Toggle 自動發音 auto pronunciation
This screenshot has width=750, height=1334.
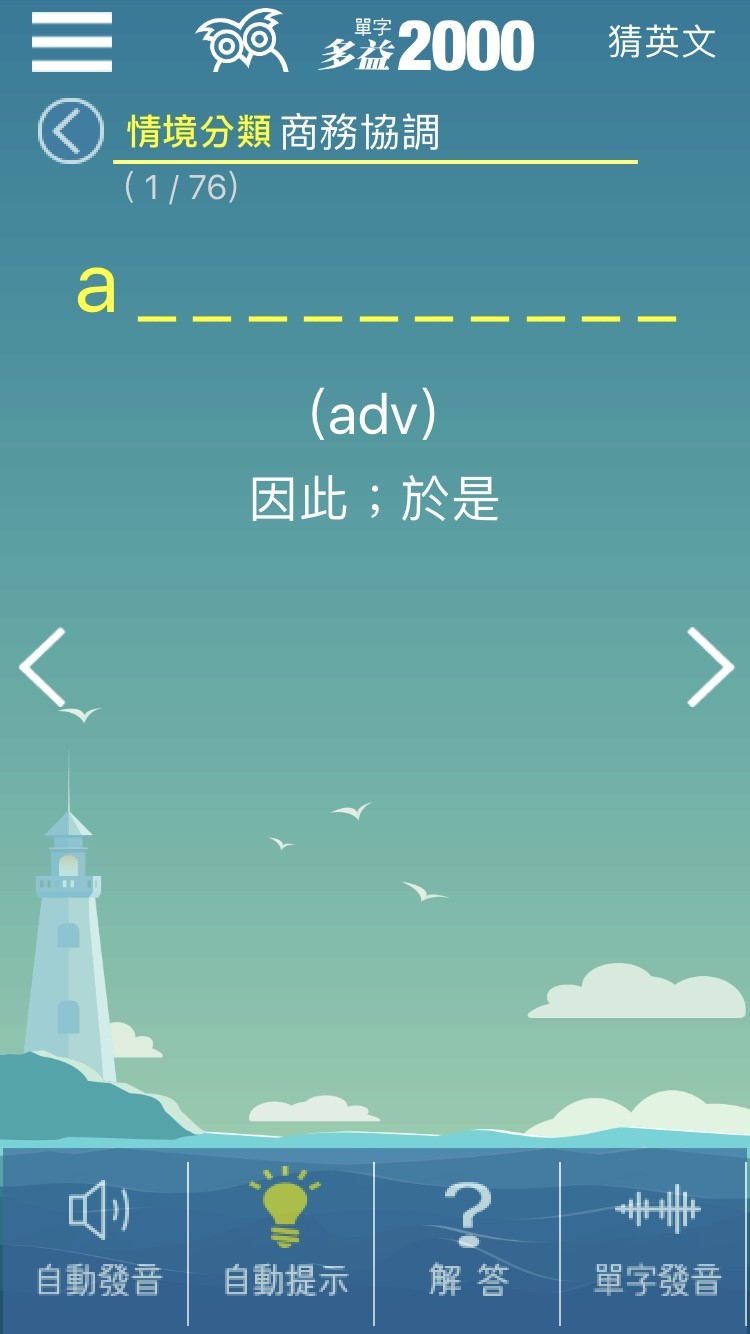pyautogui.click(x=98, y=1242)
